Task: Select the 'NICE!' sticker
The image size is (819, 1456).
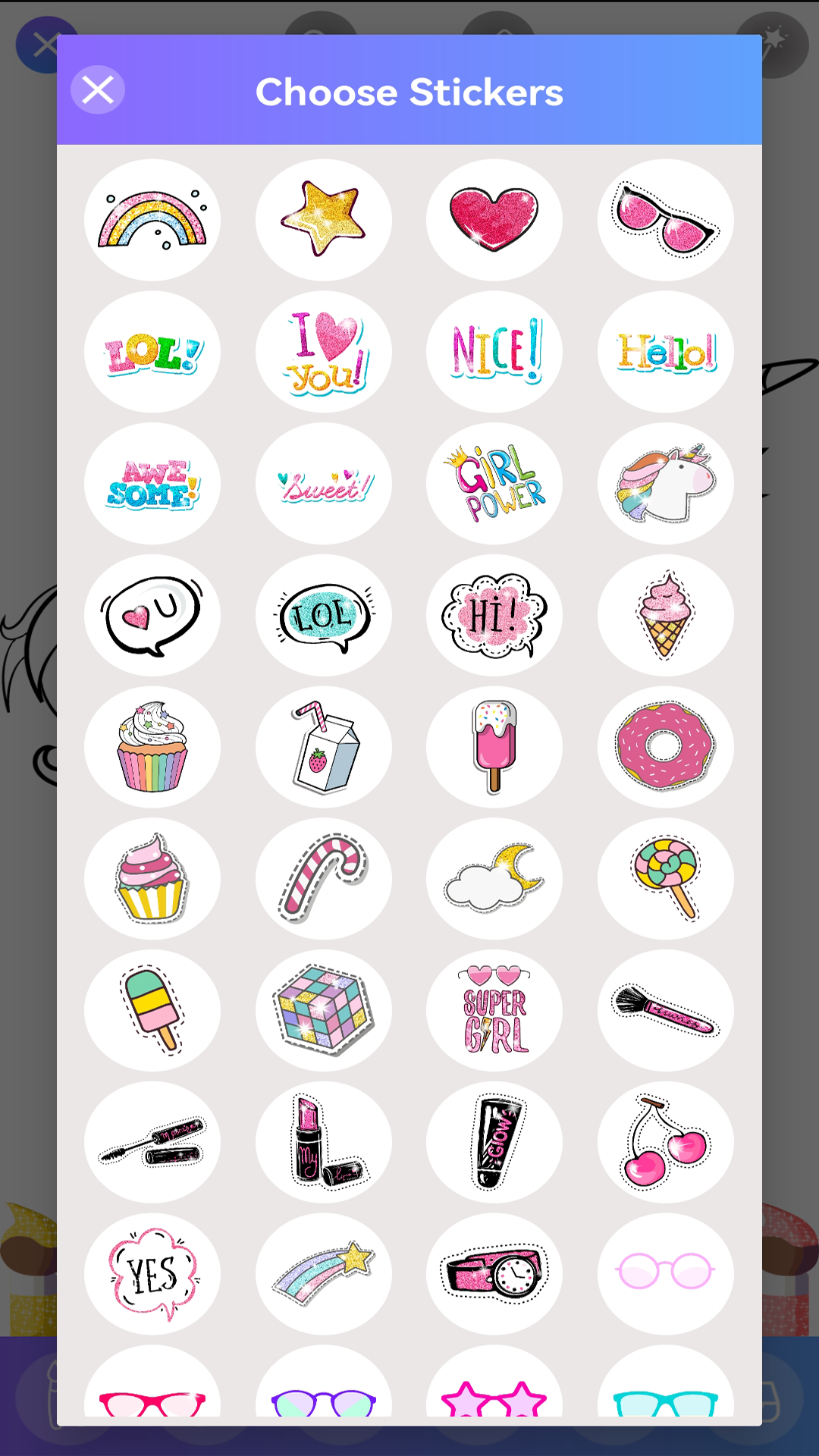Action: [494, 351]
